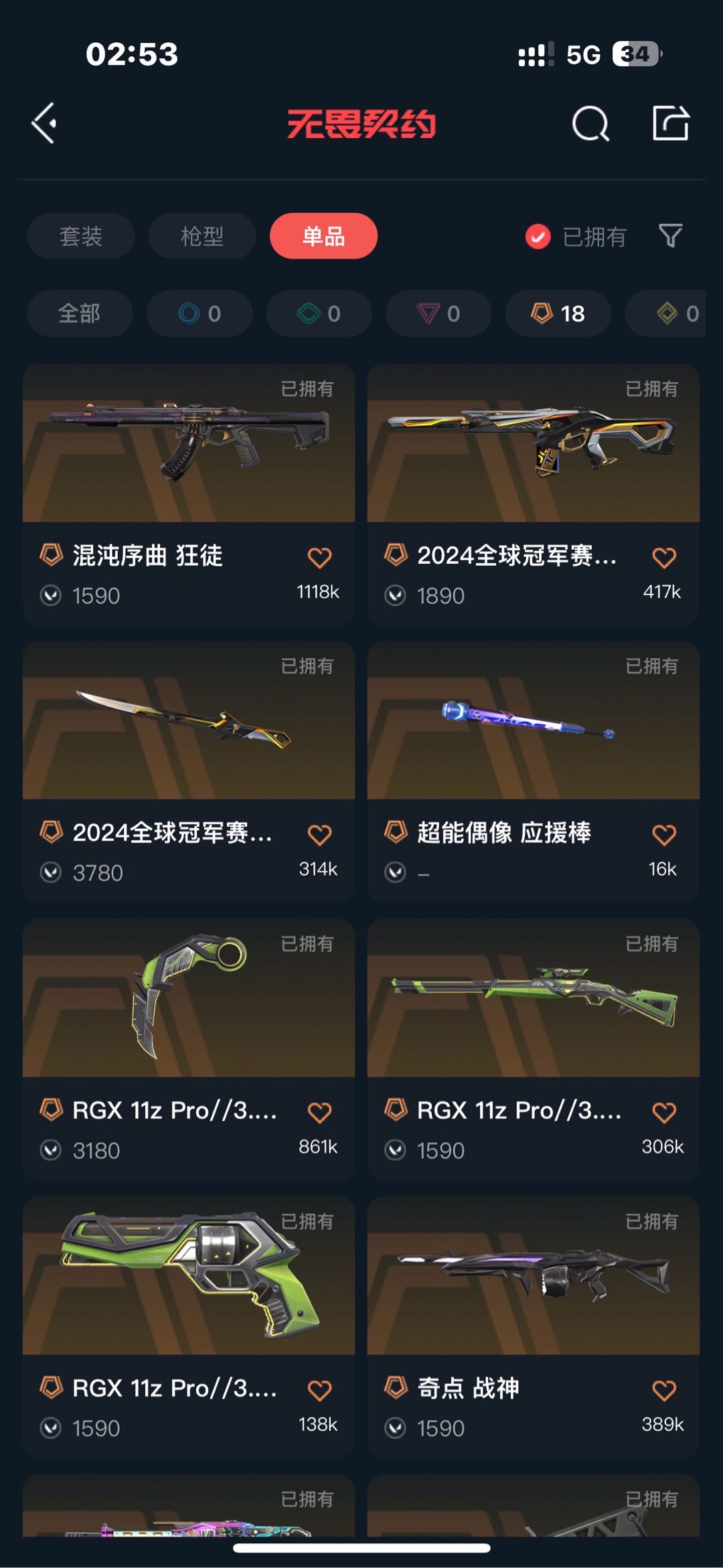Favorite the 奇点 战神 skin

click(x=663, y=1391)
